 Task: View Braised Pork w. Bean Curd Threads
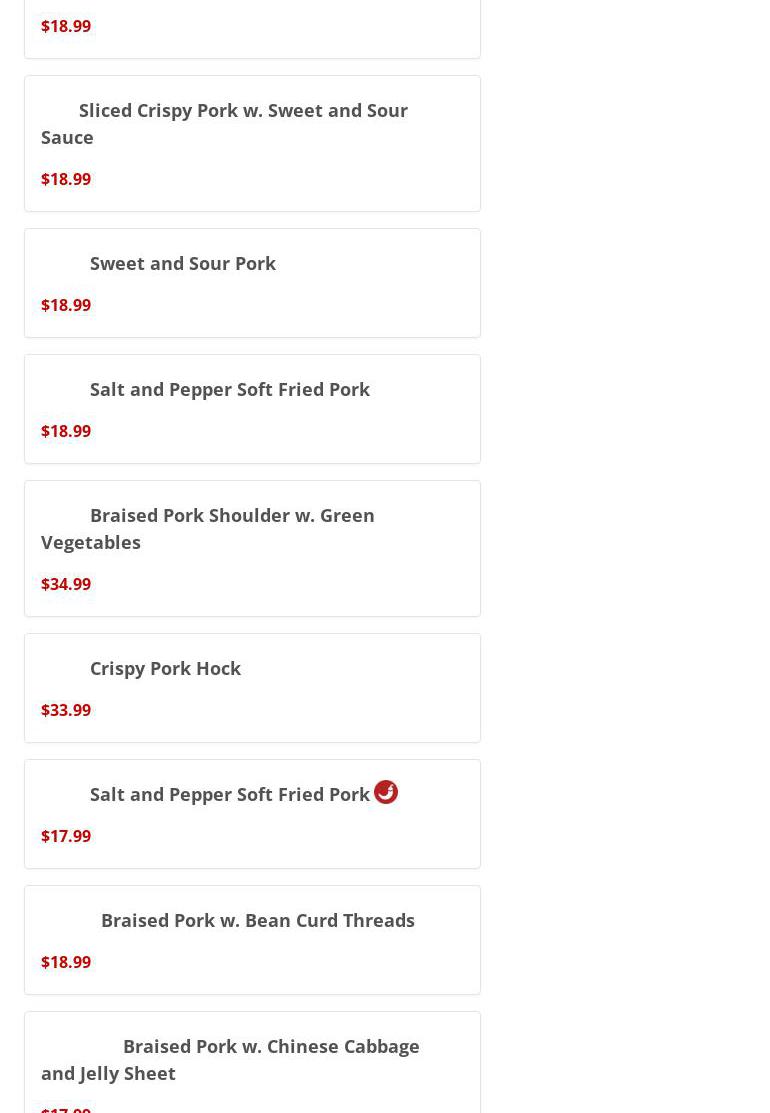257,921
